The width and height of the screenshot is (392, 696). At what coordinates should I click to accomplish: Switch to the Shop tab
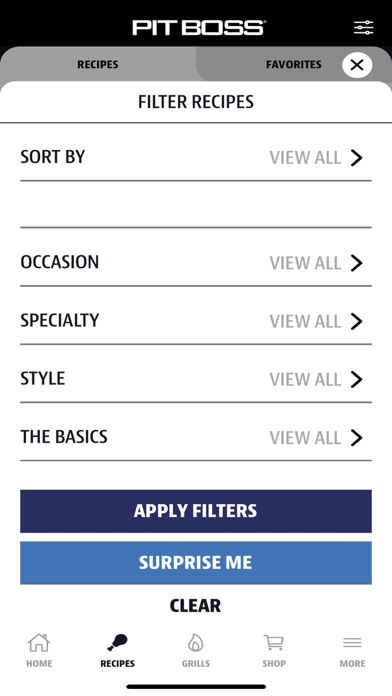(274, 651)
